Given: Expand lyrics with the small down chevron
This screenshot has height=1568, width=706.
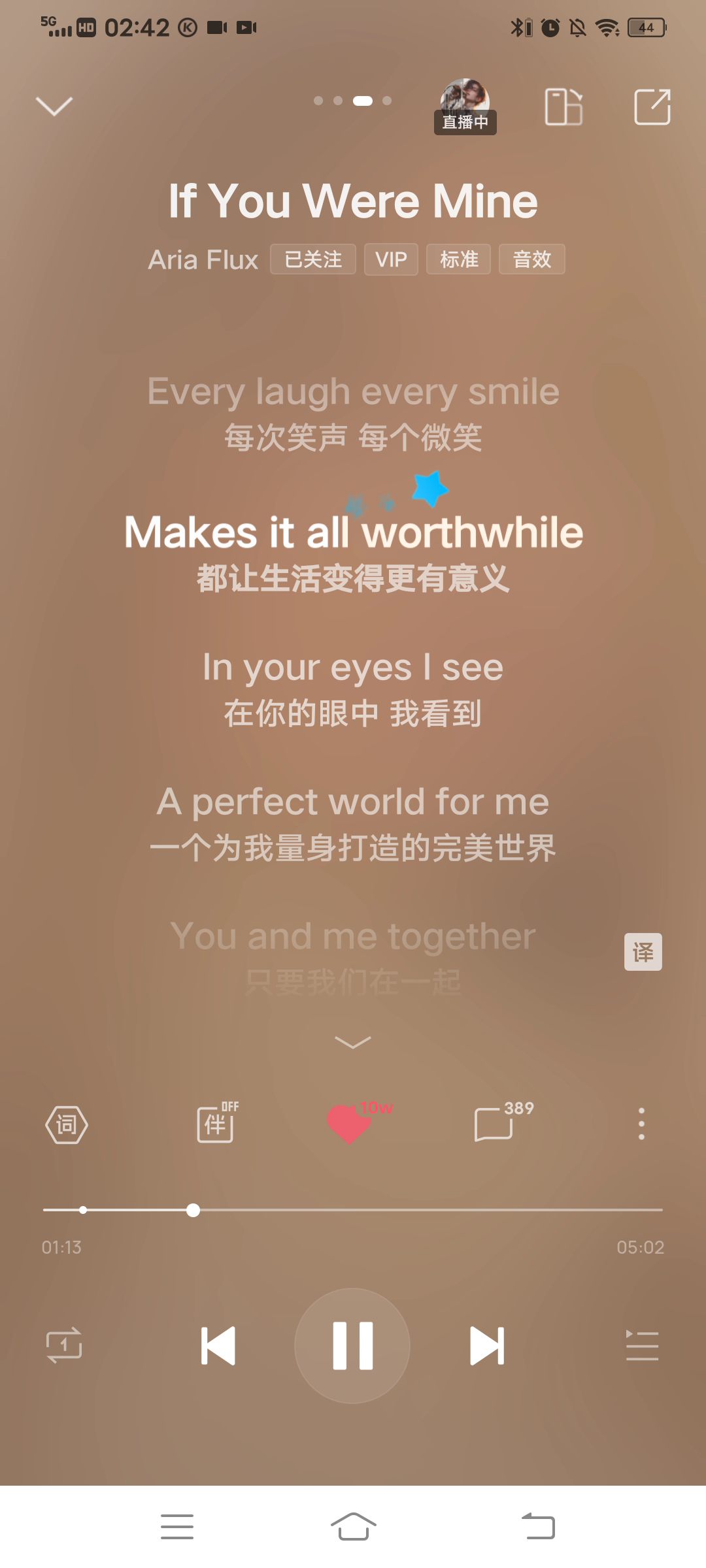Looking at the screenshot, I should (353, 1042).
